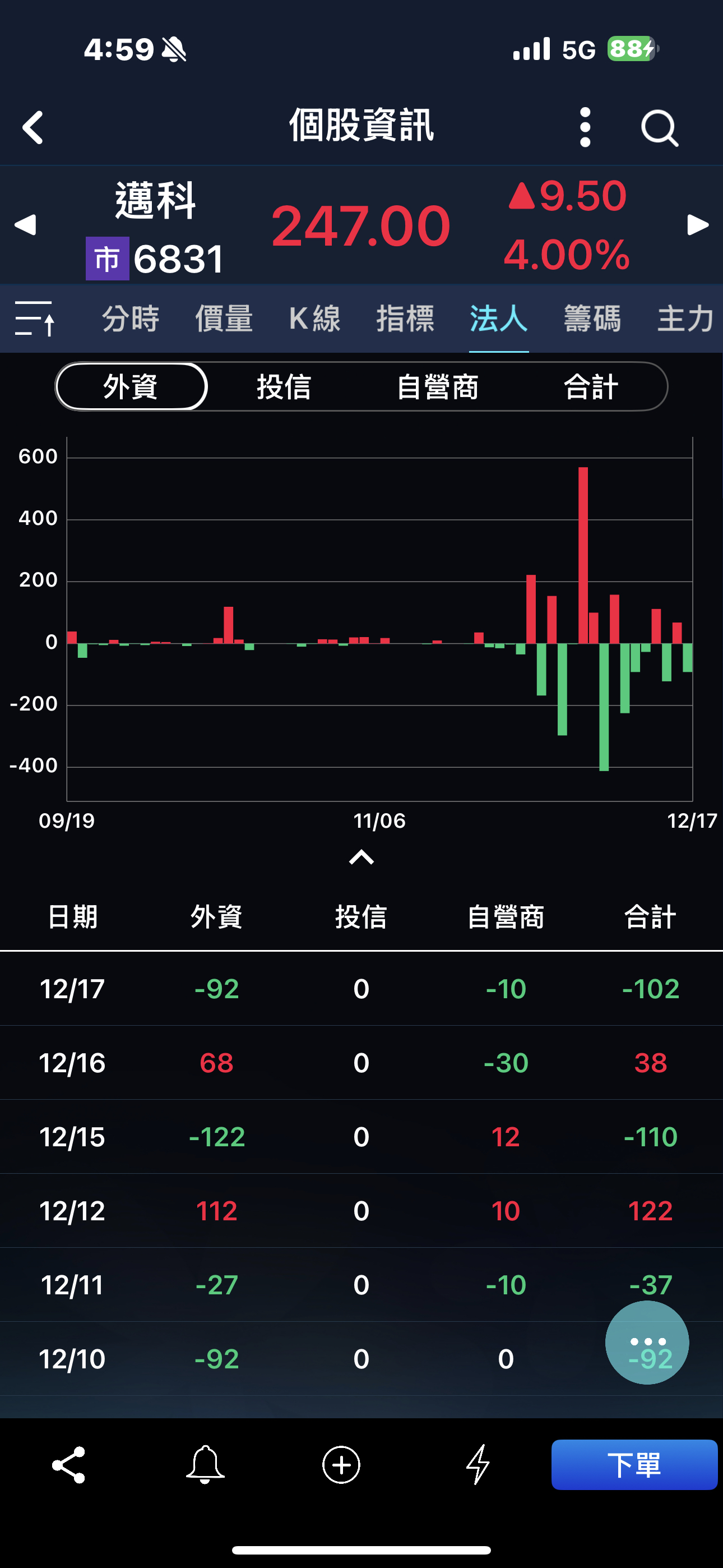Image resolution: width=723 pixels, height=1568 pixels.
Task: Collapse the chart with the up chevron
Action: (361, 857)
